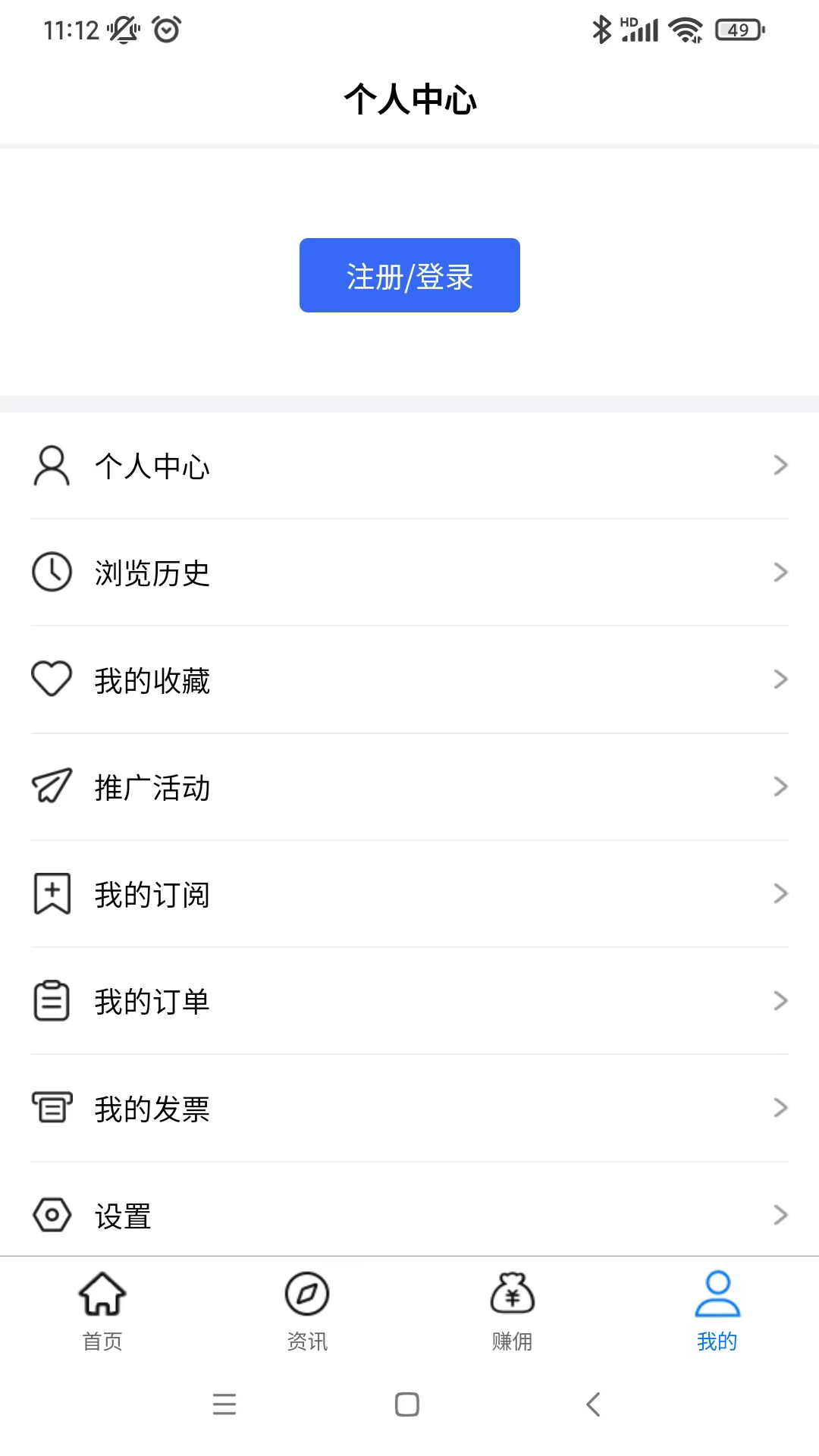
Task: Open 设置 settings
Action: tap(409, 1215)
